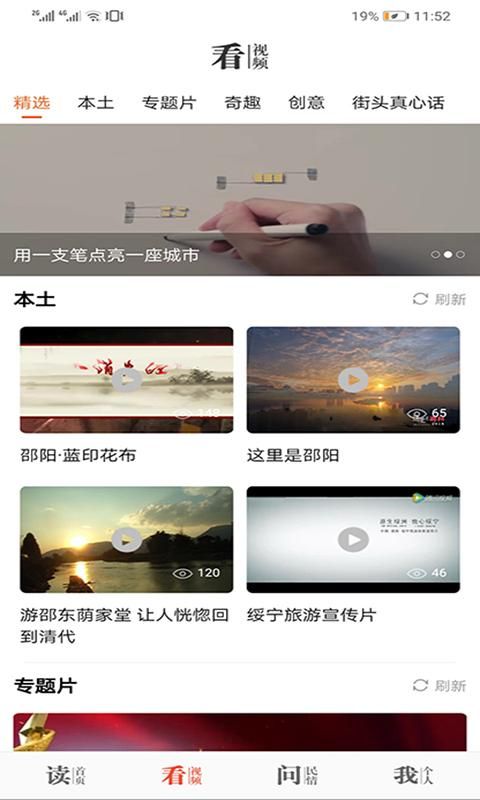
Task: Switch to the 本土 top tab
Action: [95, 103]
